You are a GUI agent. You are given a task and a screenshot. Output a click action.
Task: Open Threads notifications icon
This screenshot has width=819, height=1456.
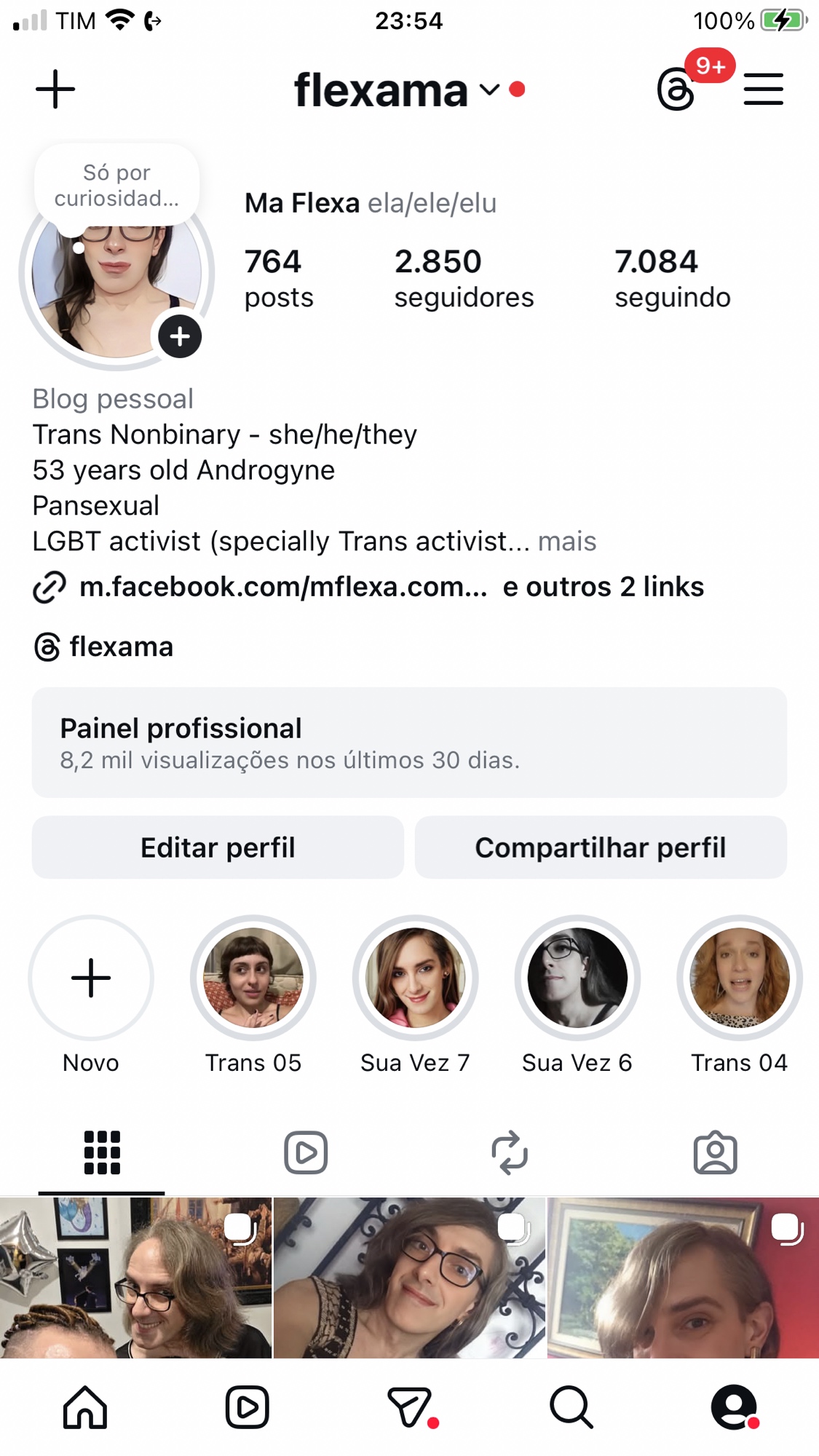(677, 90)
